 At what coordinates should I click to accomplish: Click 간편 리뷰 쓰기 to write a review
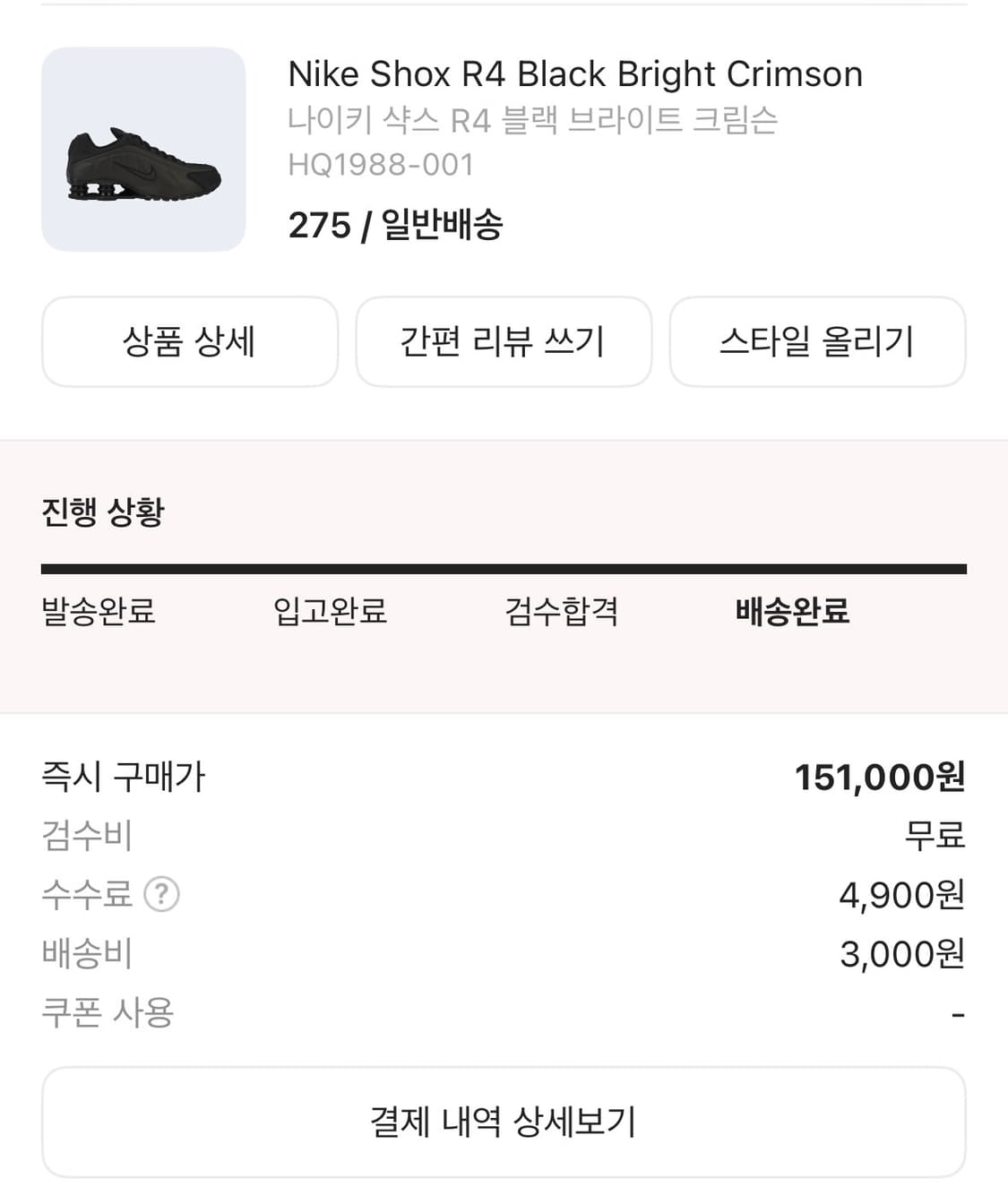pos(504,342)
